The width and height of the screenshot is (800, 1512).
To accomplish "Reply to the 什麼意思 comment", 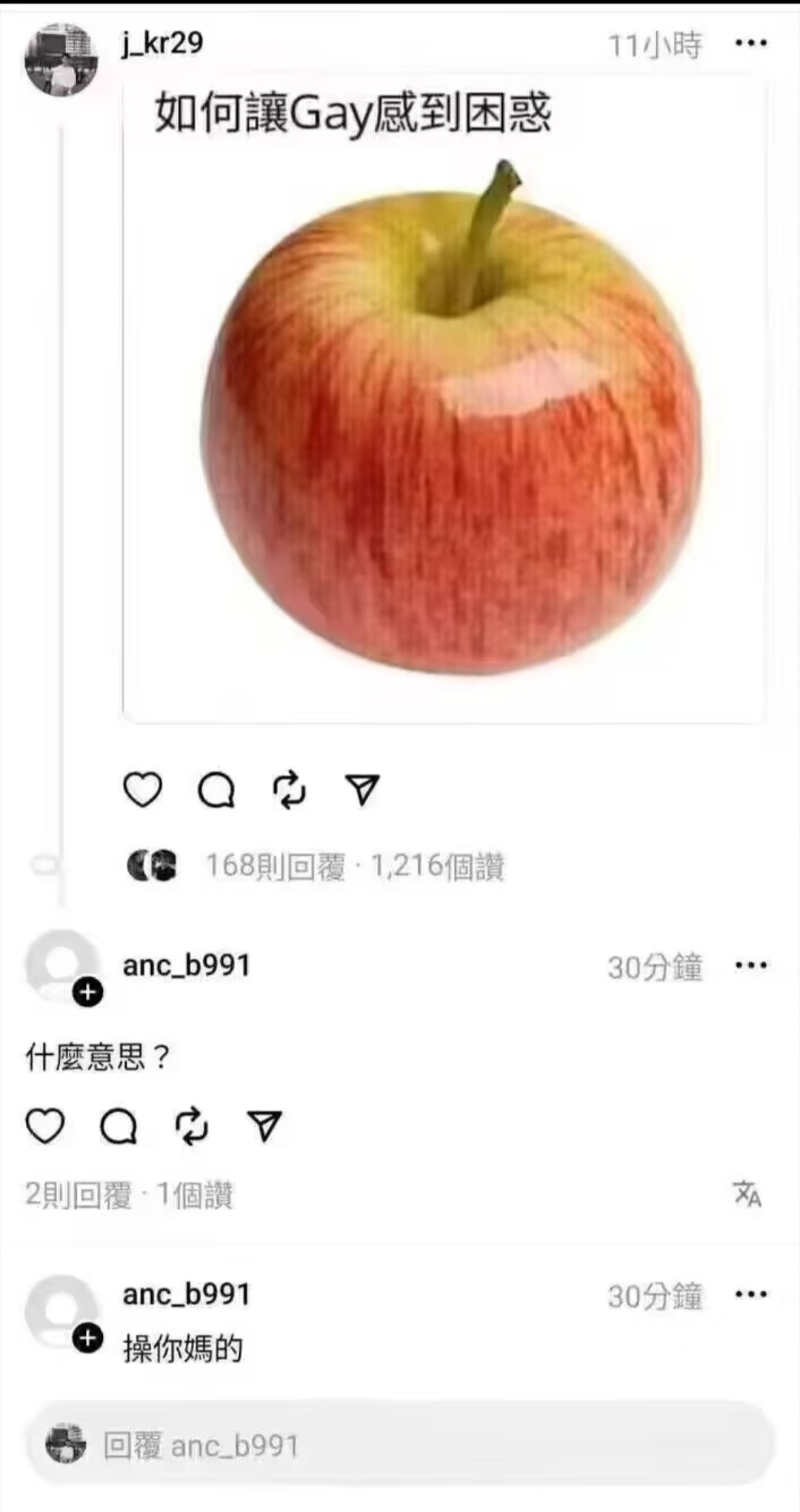I will [119, 1126].
